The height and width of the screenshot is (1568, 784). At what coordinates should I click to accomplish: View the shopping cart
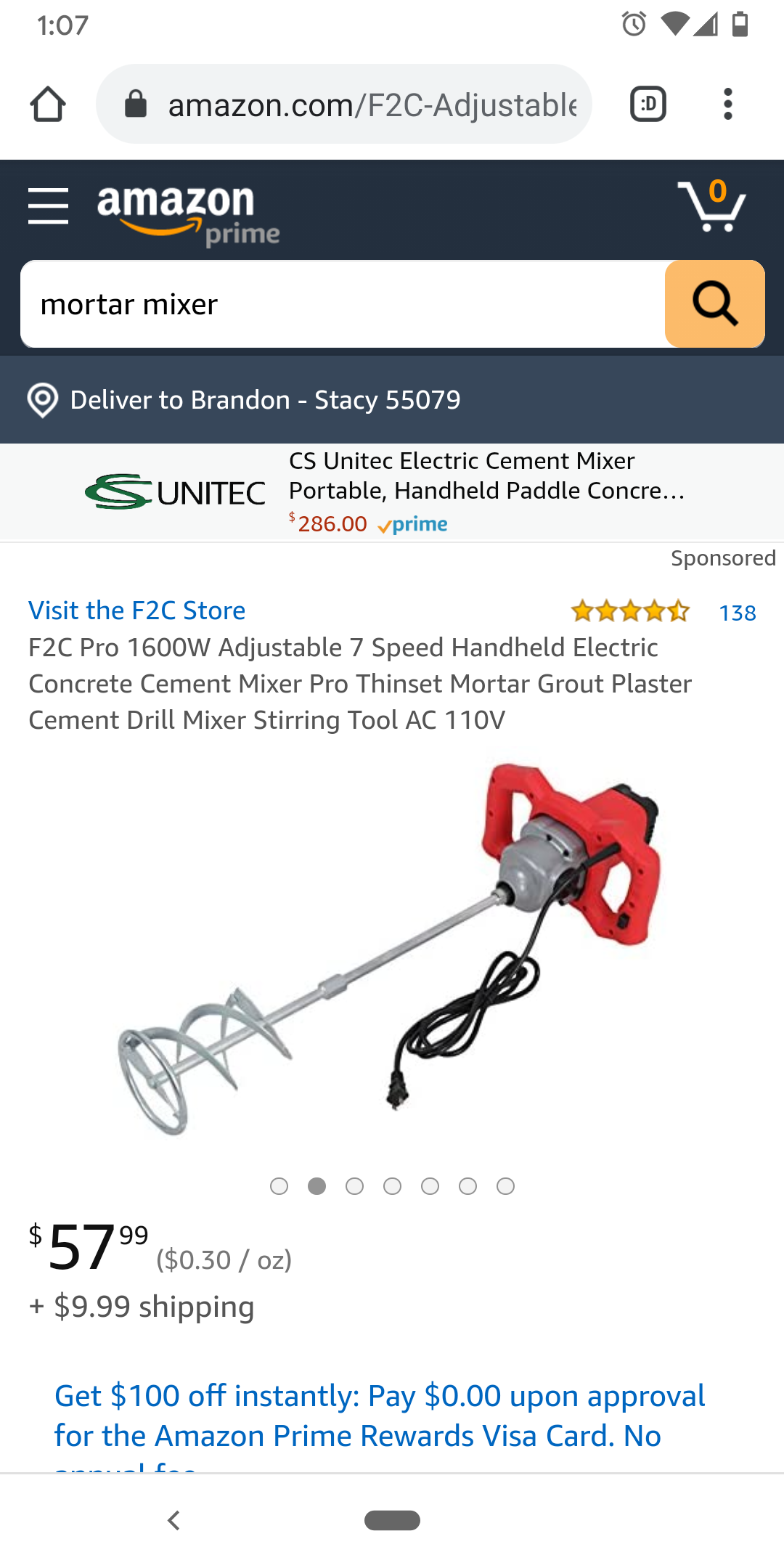(x=713, y=206)
